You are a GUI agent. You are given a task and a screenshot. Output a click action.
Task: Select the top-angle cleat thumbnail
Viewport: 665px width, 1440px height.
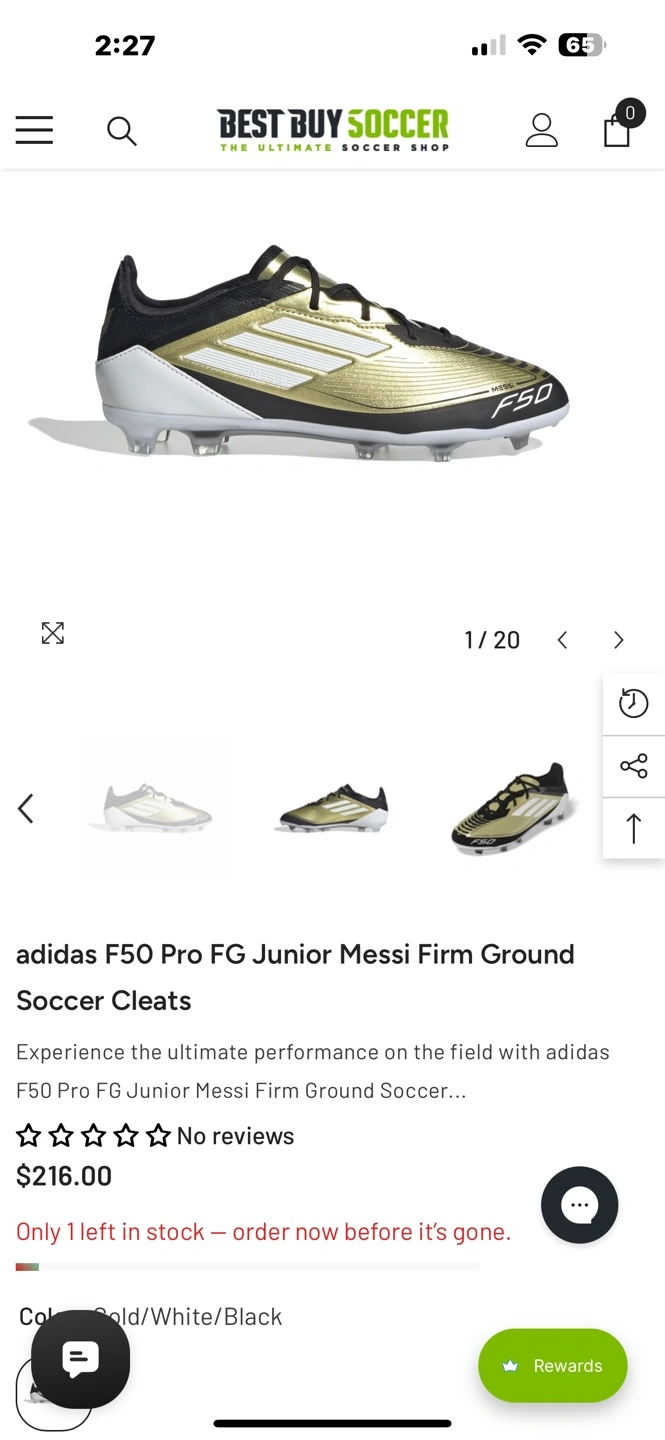[510, 807]
